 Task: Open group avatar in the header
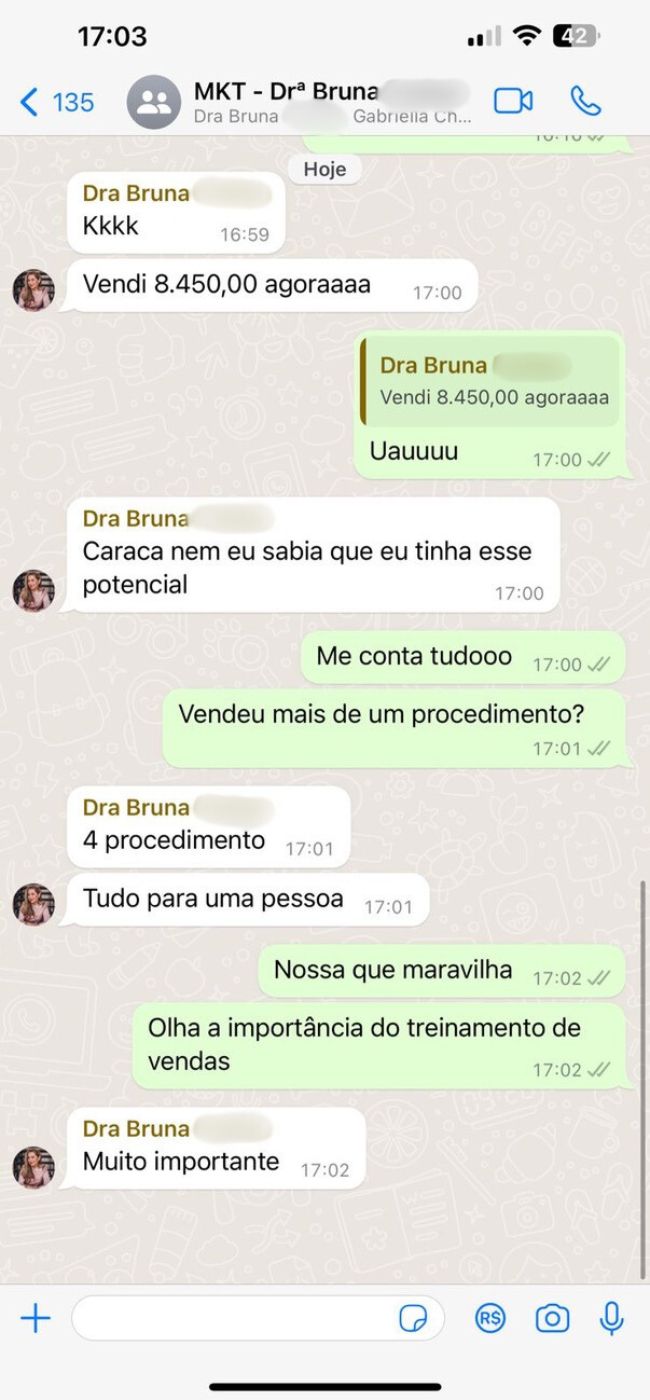pyautogui.click(x=153, y=102)
